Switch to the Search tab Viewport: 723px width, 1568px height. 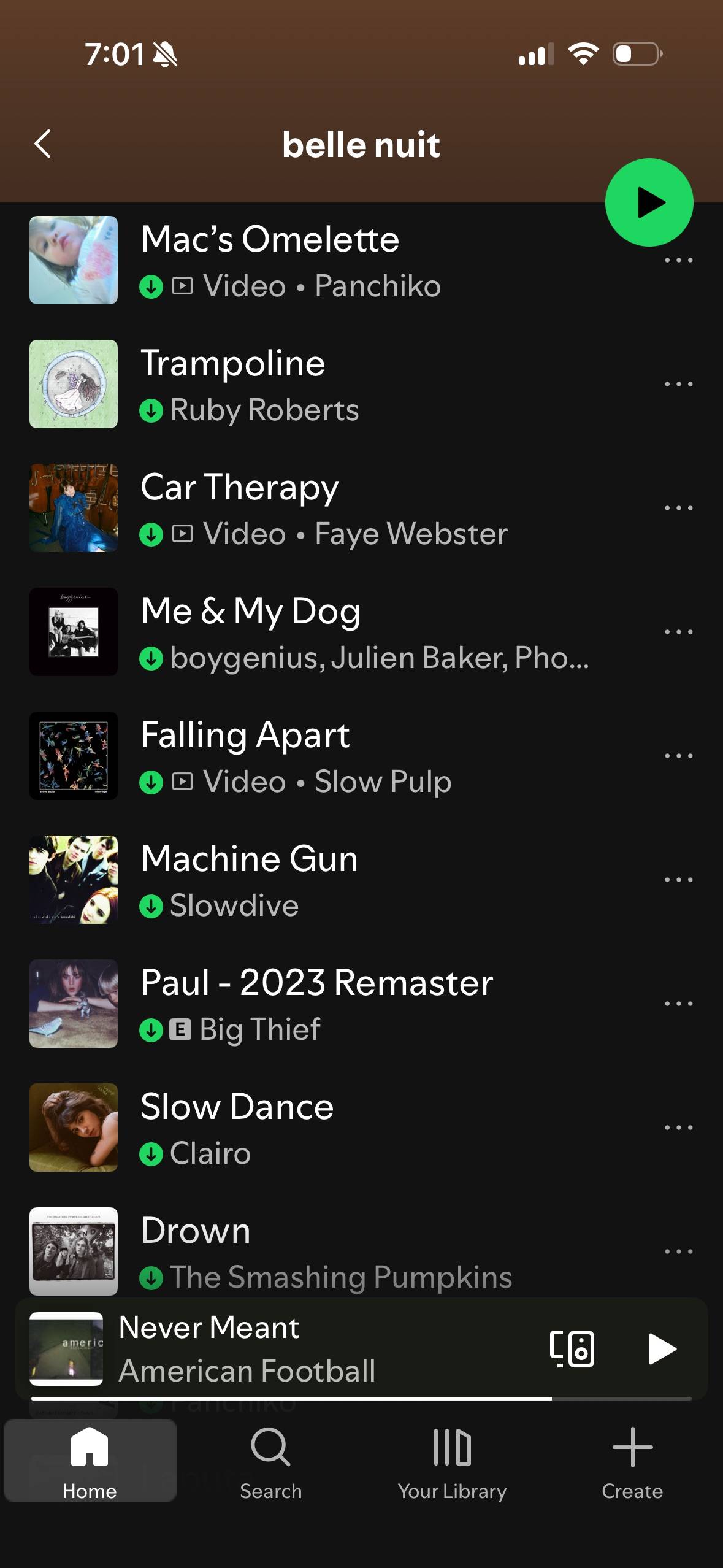coord(270,1462)
